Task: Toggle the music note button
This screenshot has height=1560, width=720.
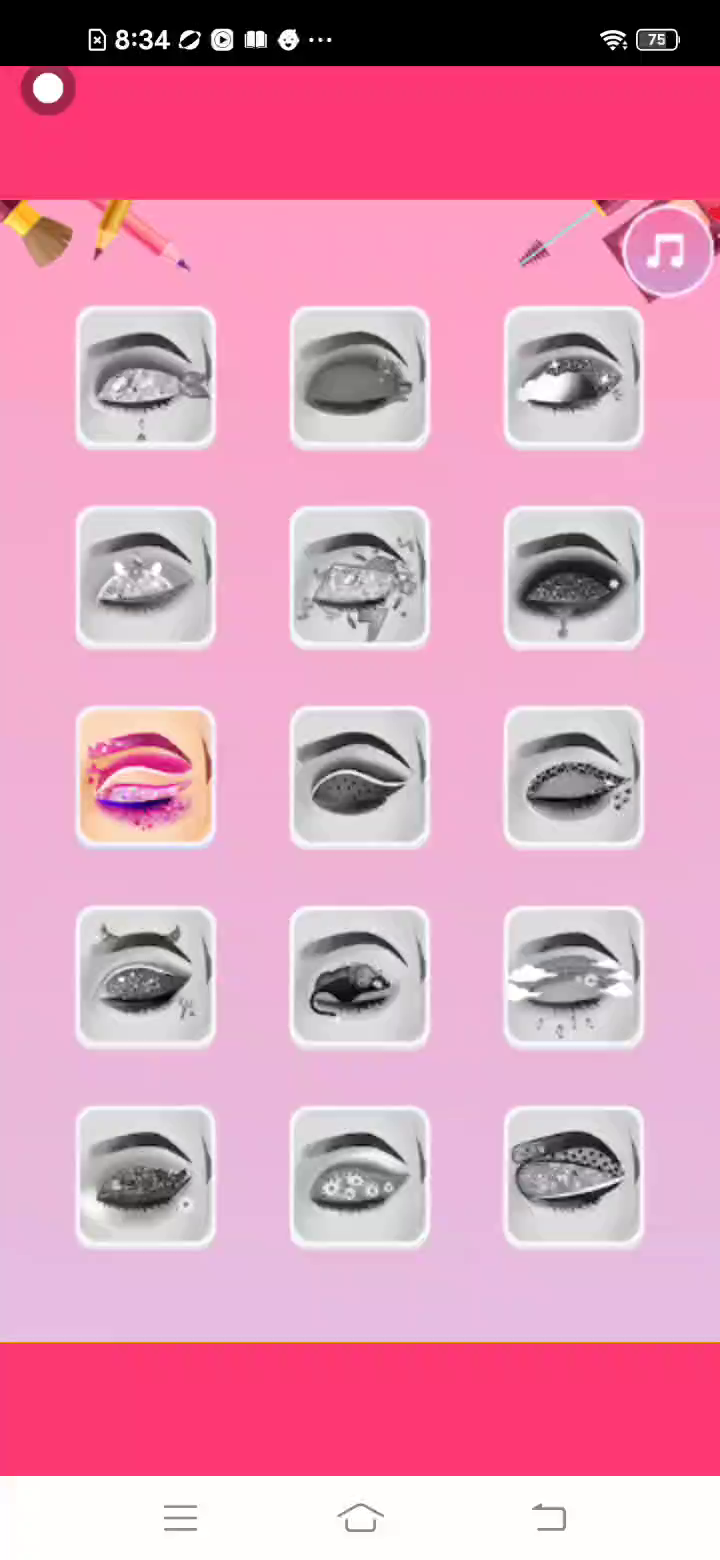Action: (x=667, y=251)
